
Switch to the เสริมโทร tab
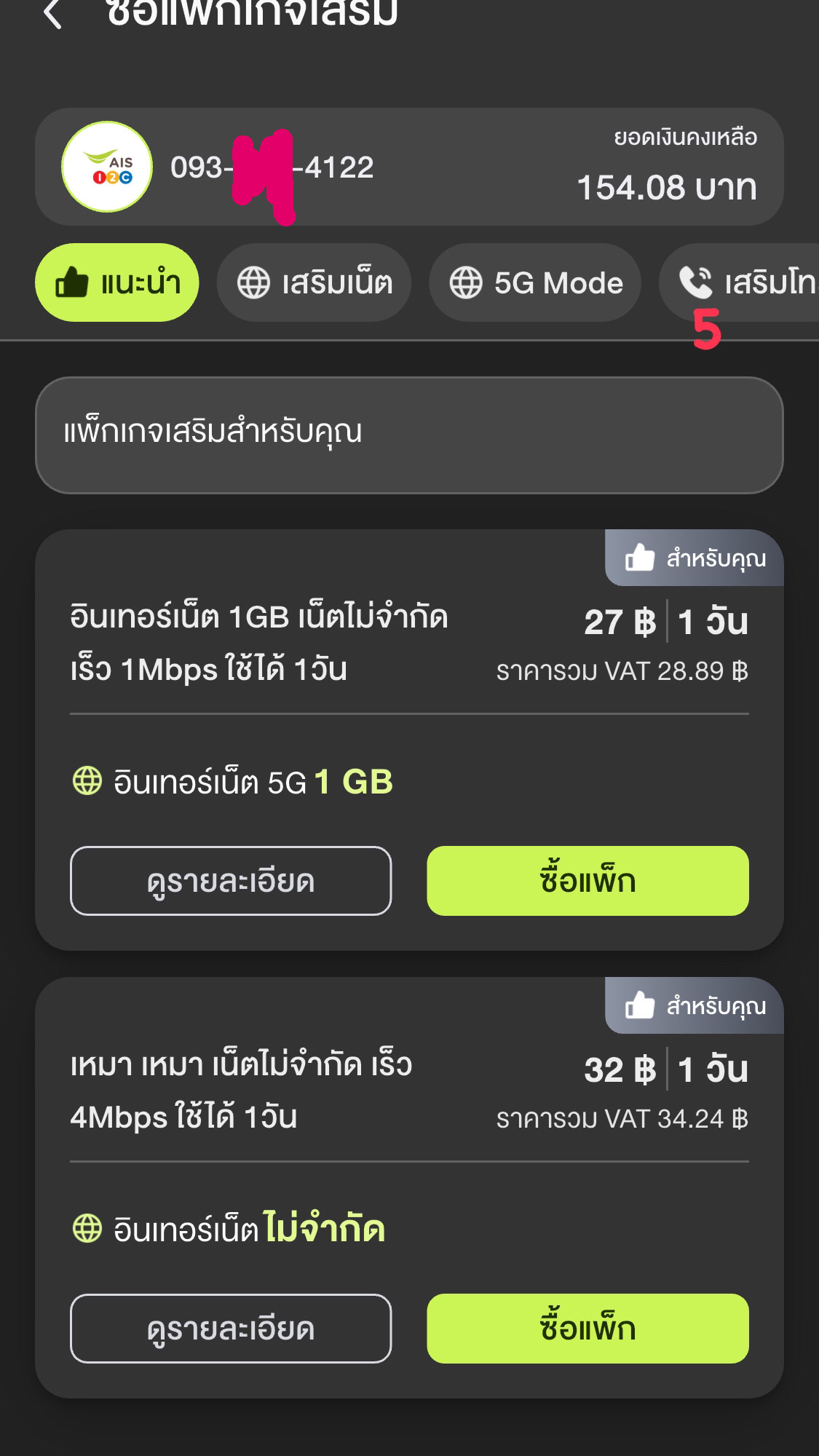(x=740, y=282)
